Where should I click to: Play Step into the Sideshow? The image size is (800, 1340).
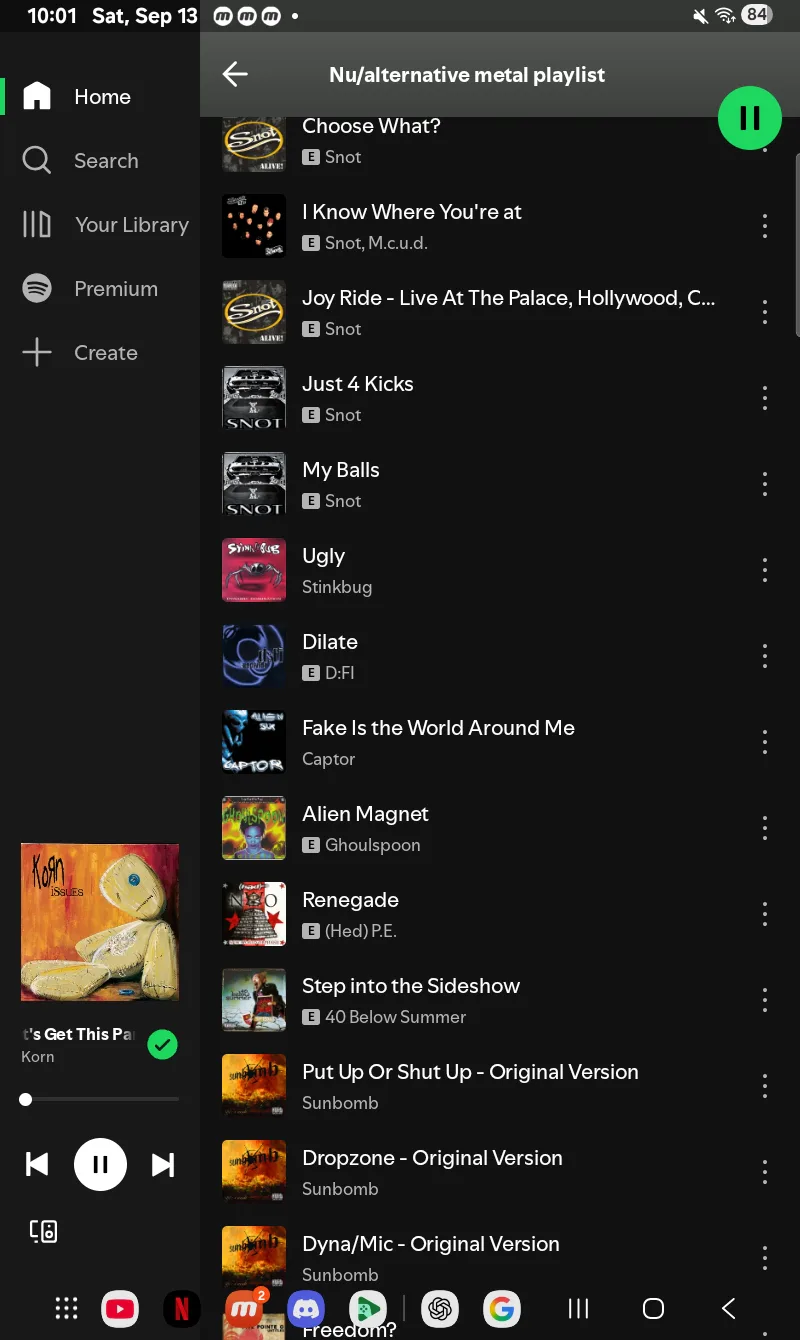tap(410, 987)
